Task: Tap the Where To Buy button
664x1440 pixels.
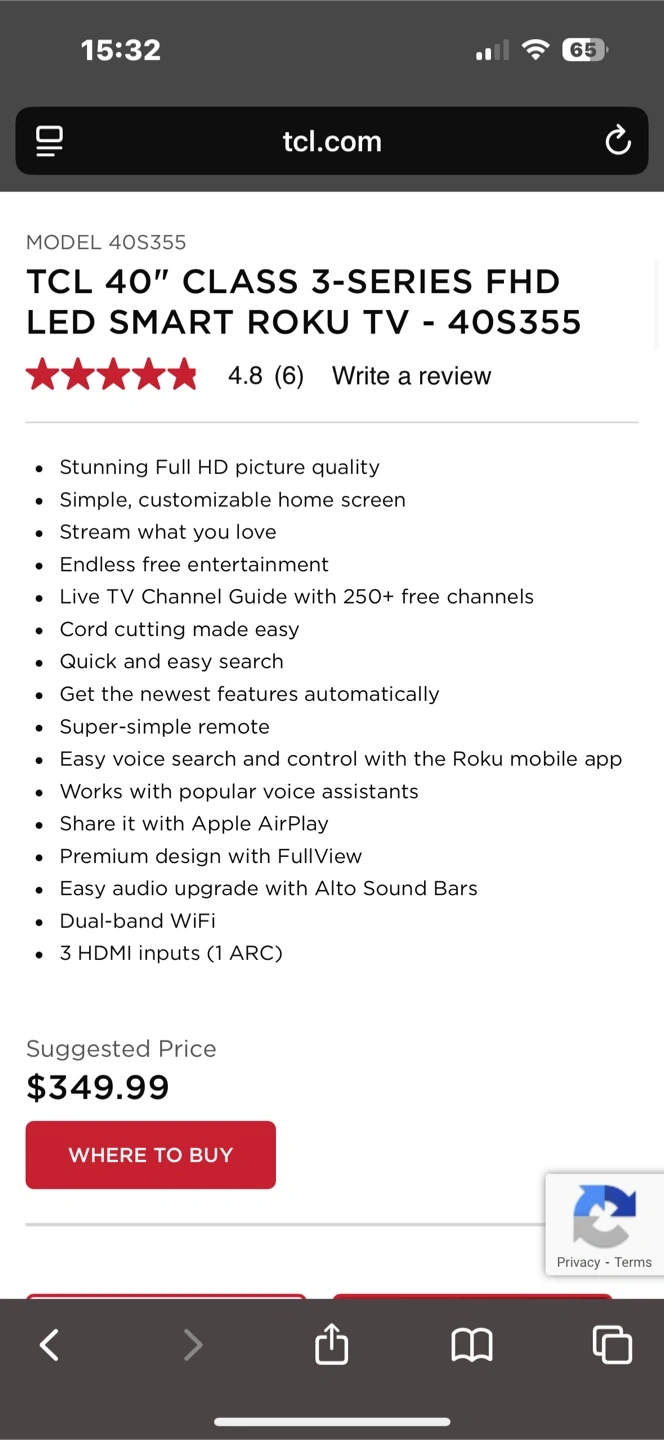Action: (151, 1155)
